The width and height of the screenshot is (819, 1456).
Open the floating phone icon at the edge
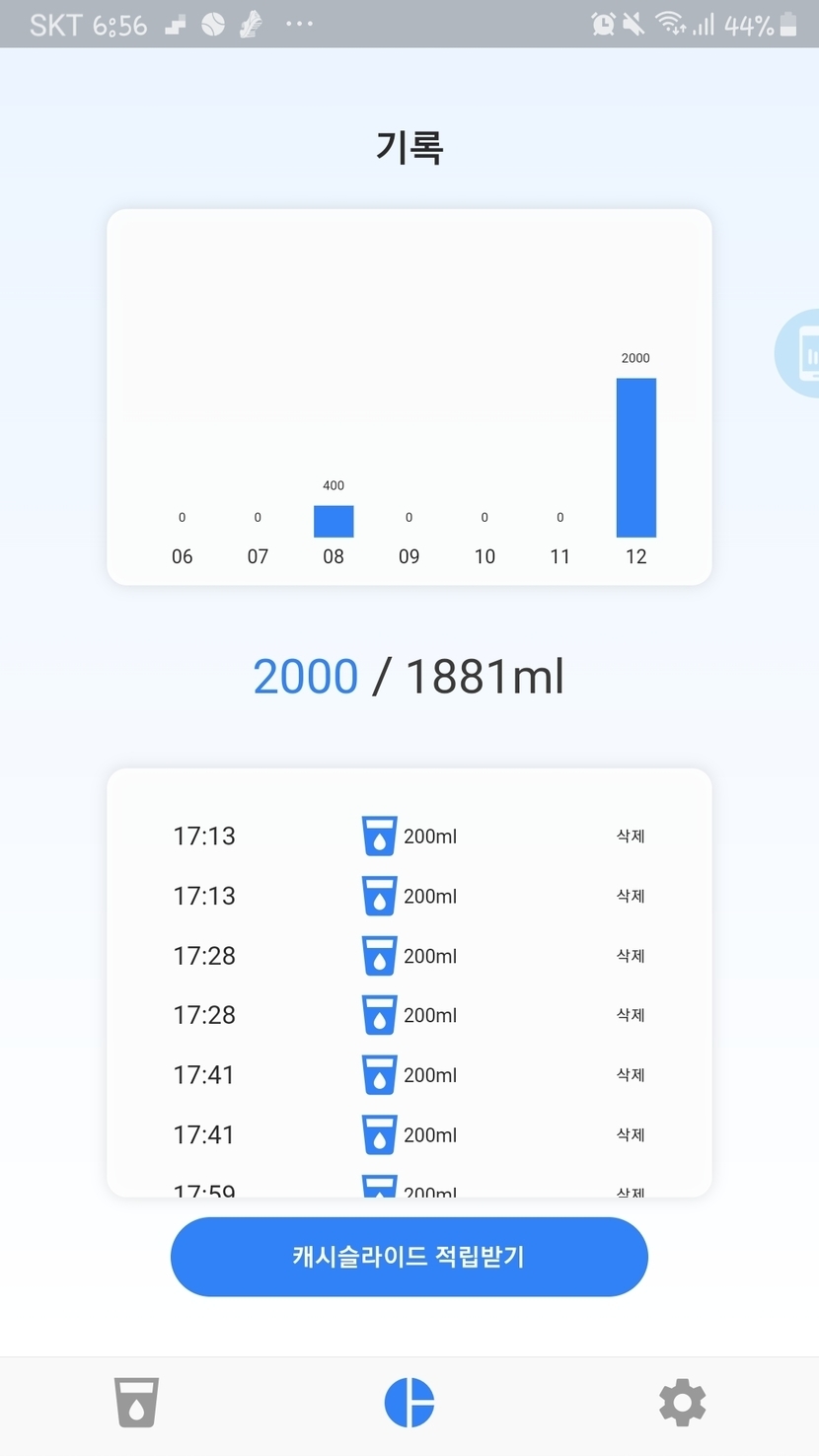[x=799, y=353]
